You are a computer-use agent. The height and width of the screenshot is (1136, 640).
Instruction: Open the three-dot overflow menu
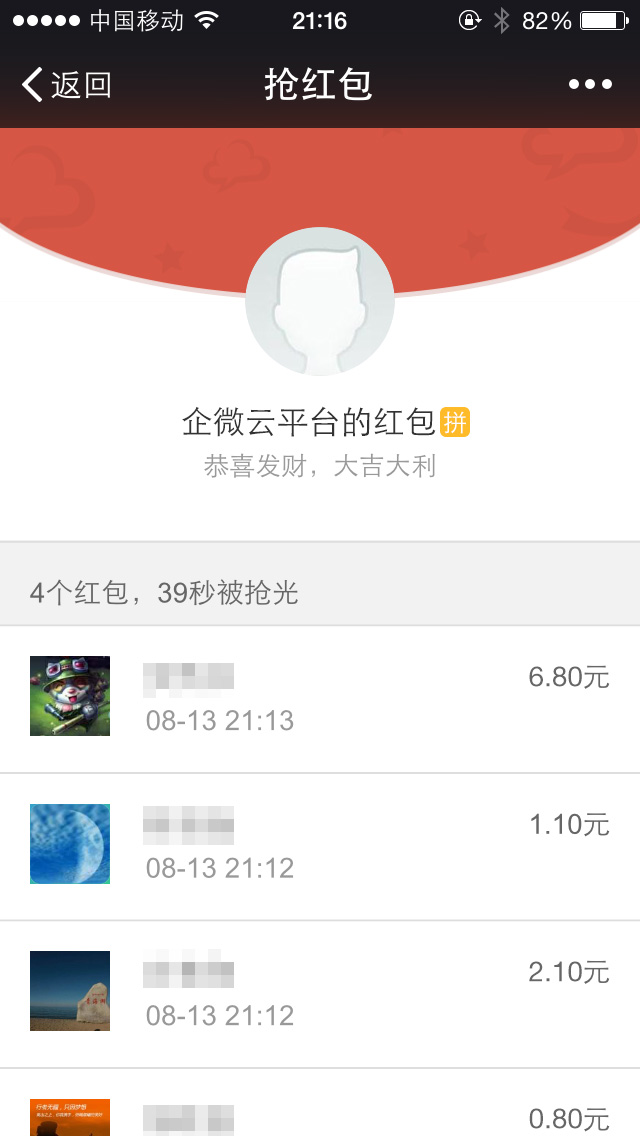pyautogui.click(x=590, y=85)
